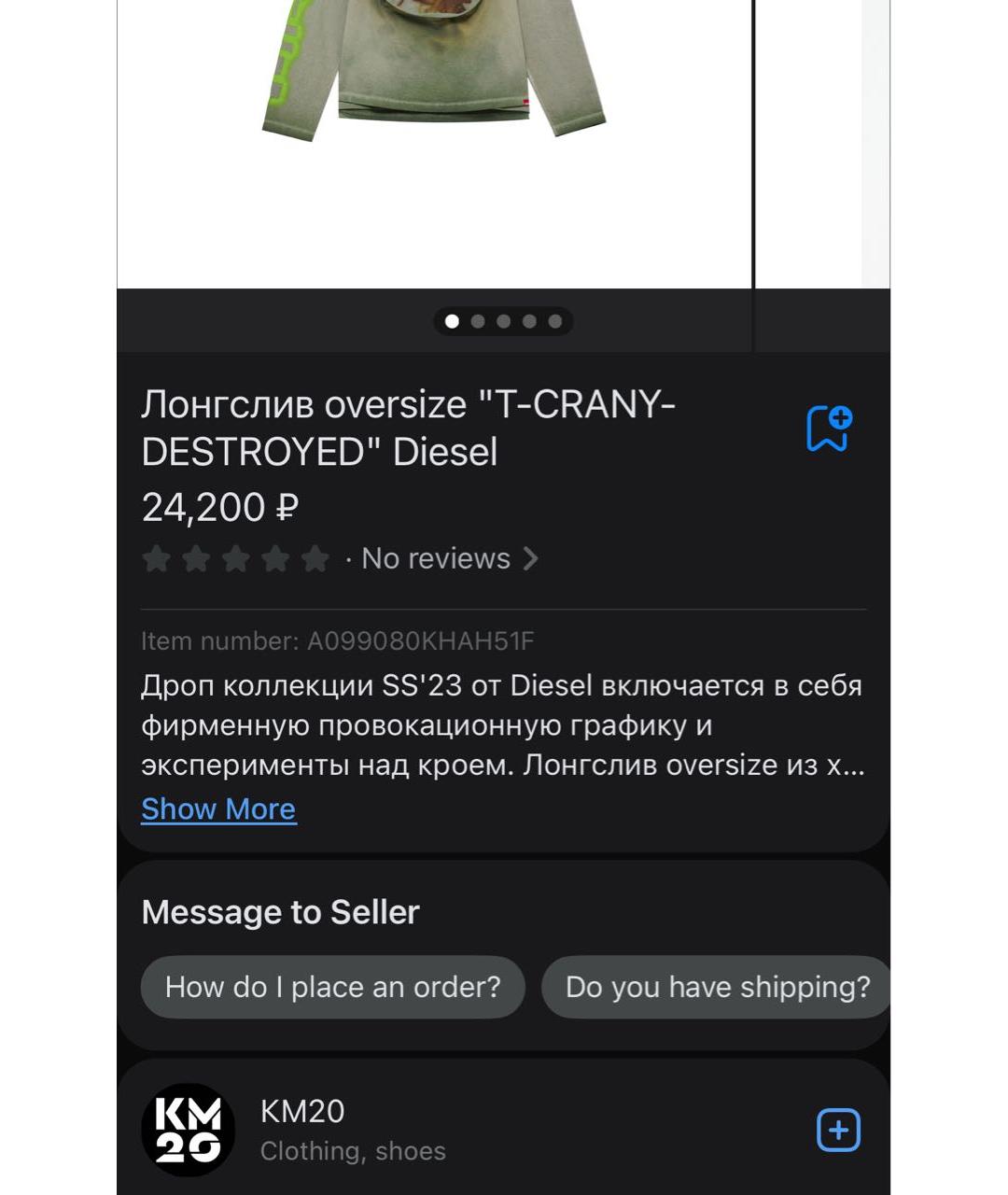Save the Diesel longsleeve to bookmarks
The height and width of the screenshot is (1195, 1008).
pyautogui.click(x=828, y=429)
